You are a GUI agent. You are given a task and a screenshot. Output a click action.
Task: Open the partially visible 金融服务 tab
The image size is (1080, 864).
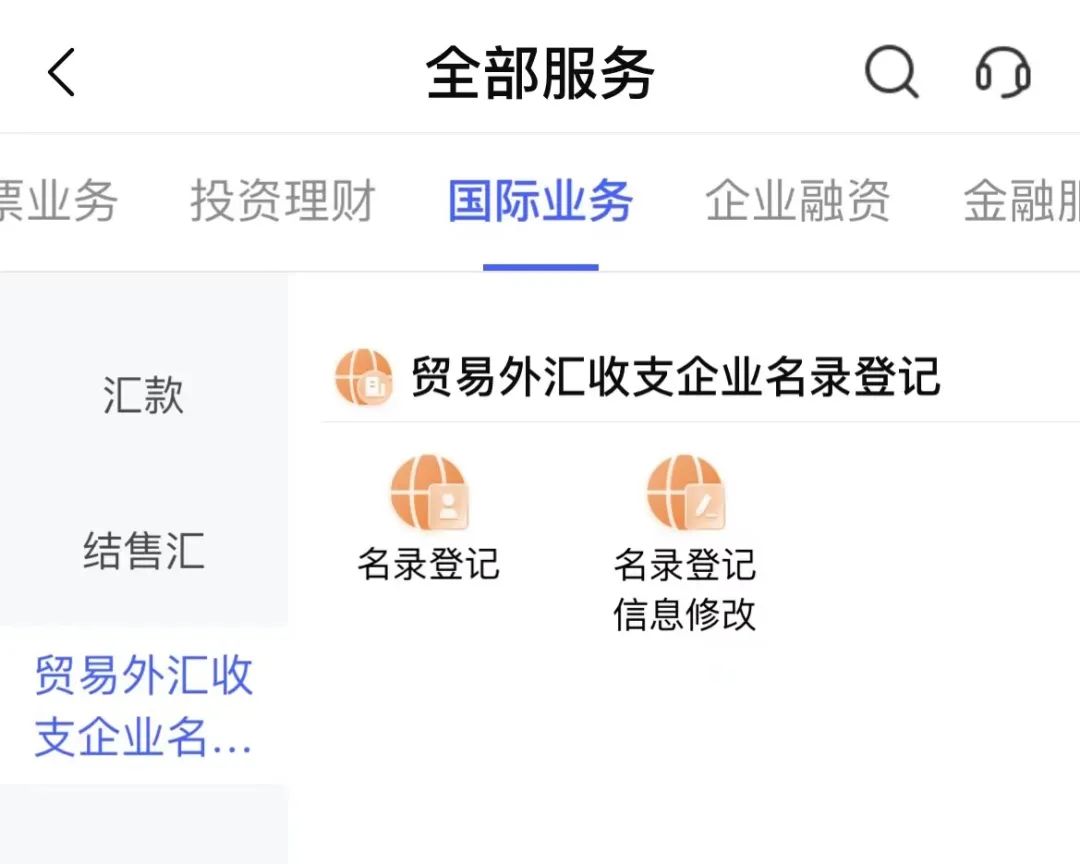[1022, 201]
